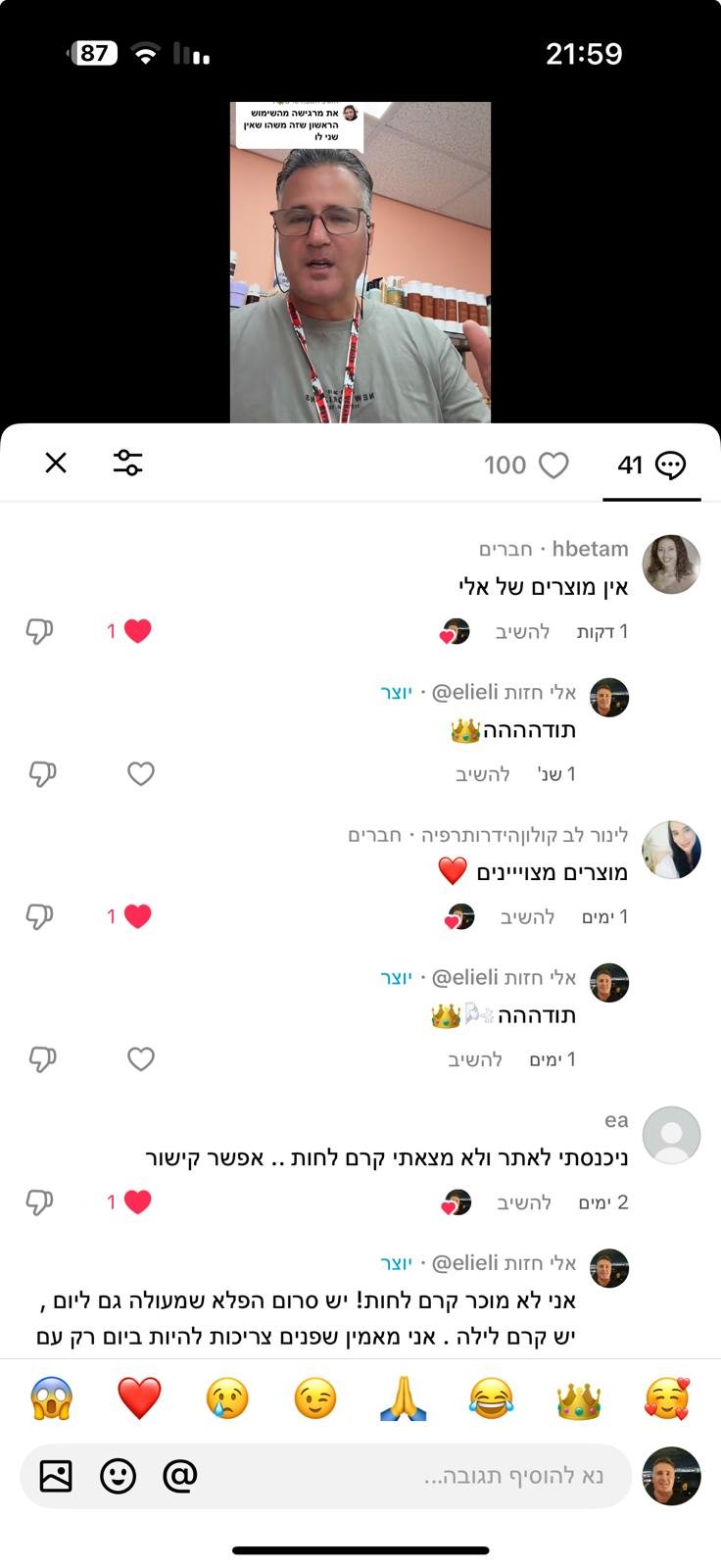Like elieli's reply posted 1 day ago
Image resolution: width=721 pixels, height=1568 pixels.
(141, 1059)
